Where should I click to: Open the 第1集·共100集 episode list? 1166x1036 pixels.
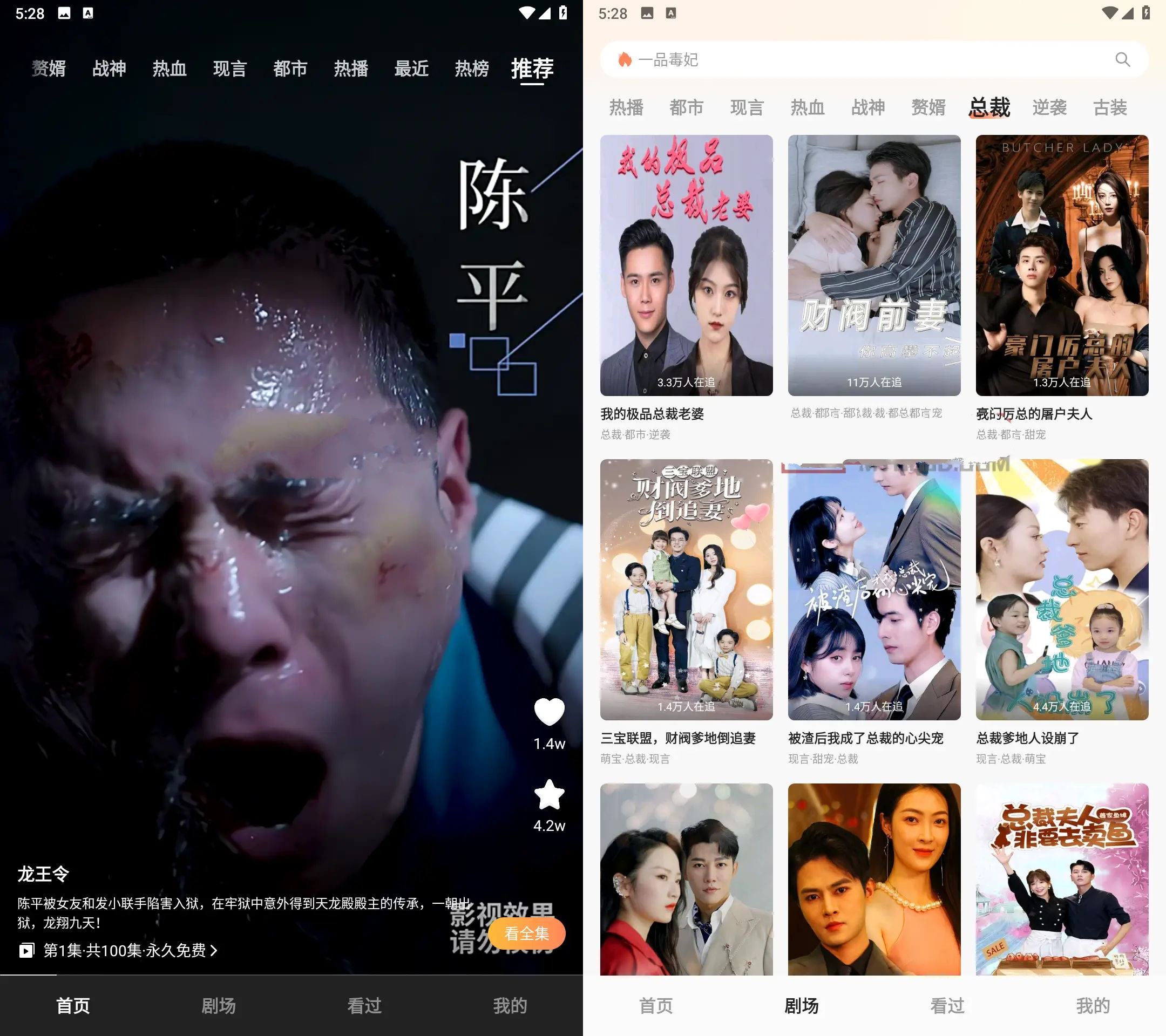click(119, 950)
